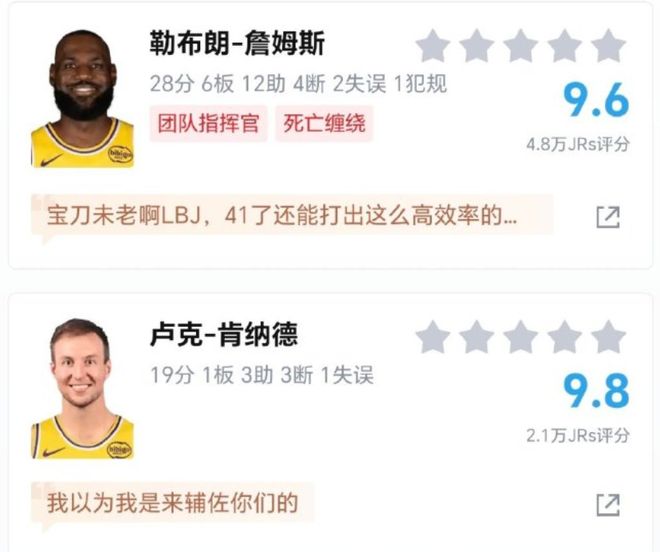Select the 死亡缠绕 tag
The image size is (660, 552).
click(x=324, y=124)
